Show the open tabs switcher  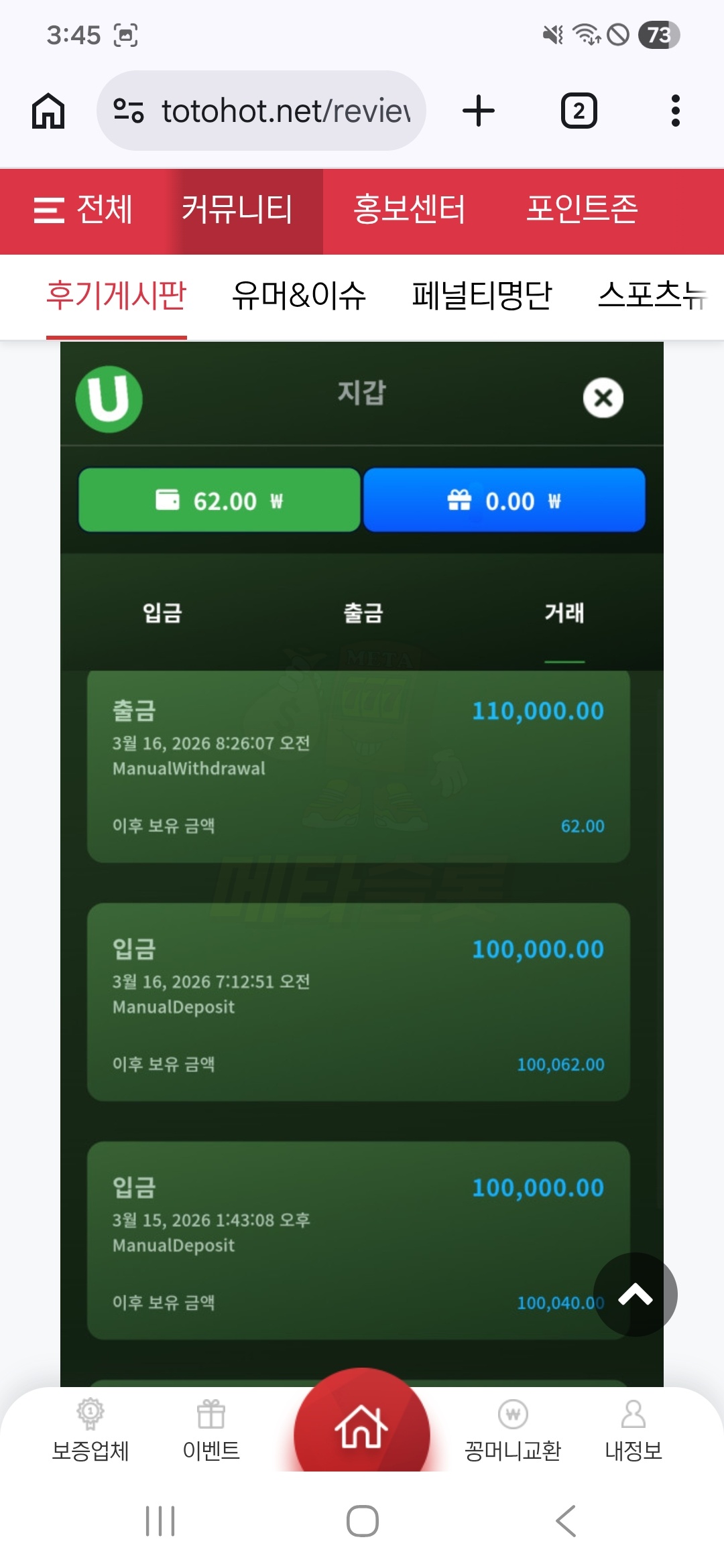[579, 111]
